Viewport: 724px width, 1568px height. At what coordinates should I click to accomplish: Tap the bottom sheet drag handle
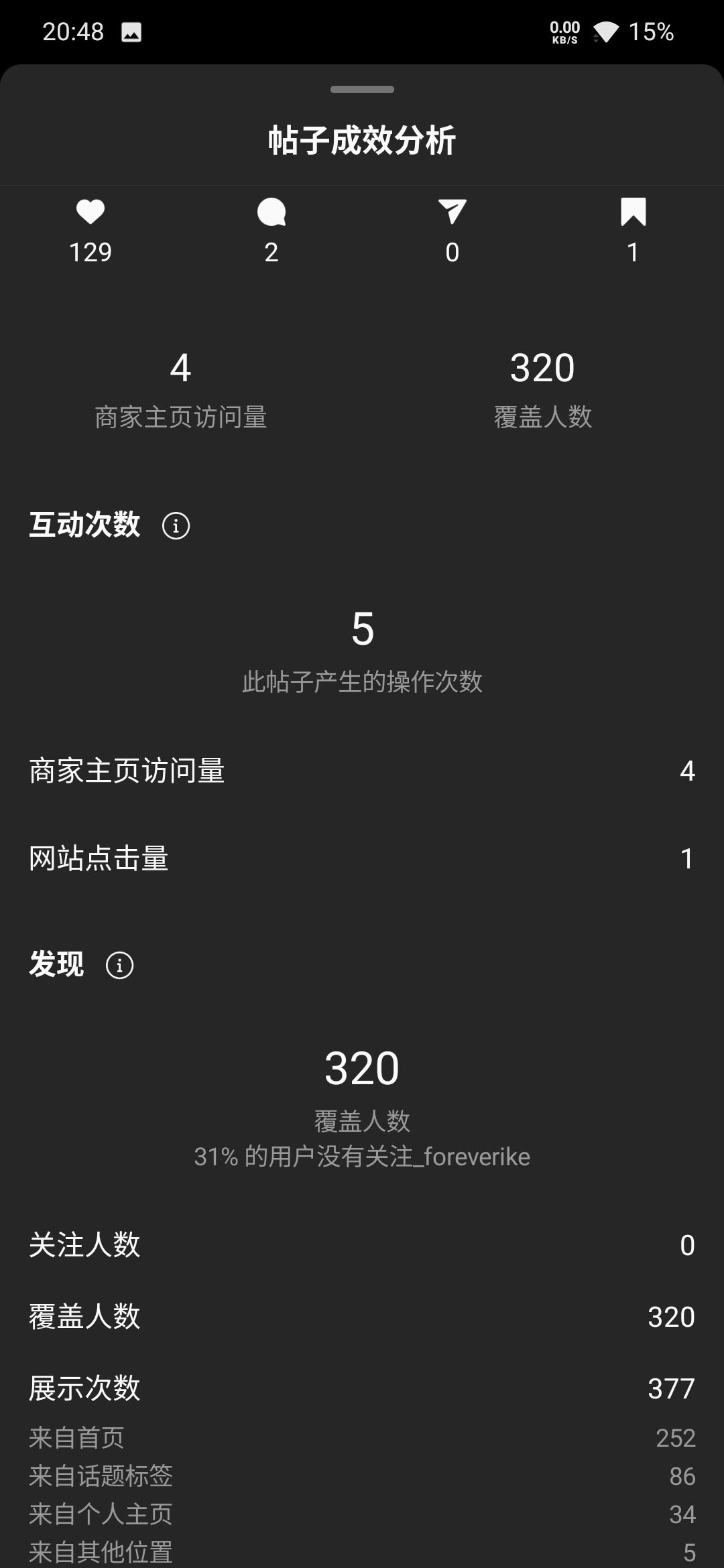click(362, 90)
